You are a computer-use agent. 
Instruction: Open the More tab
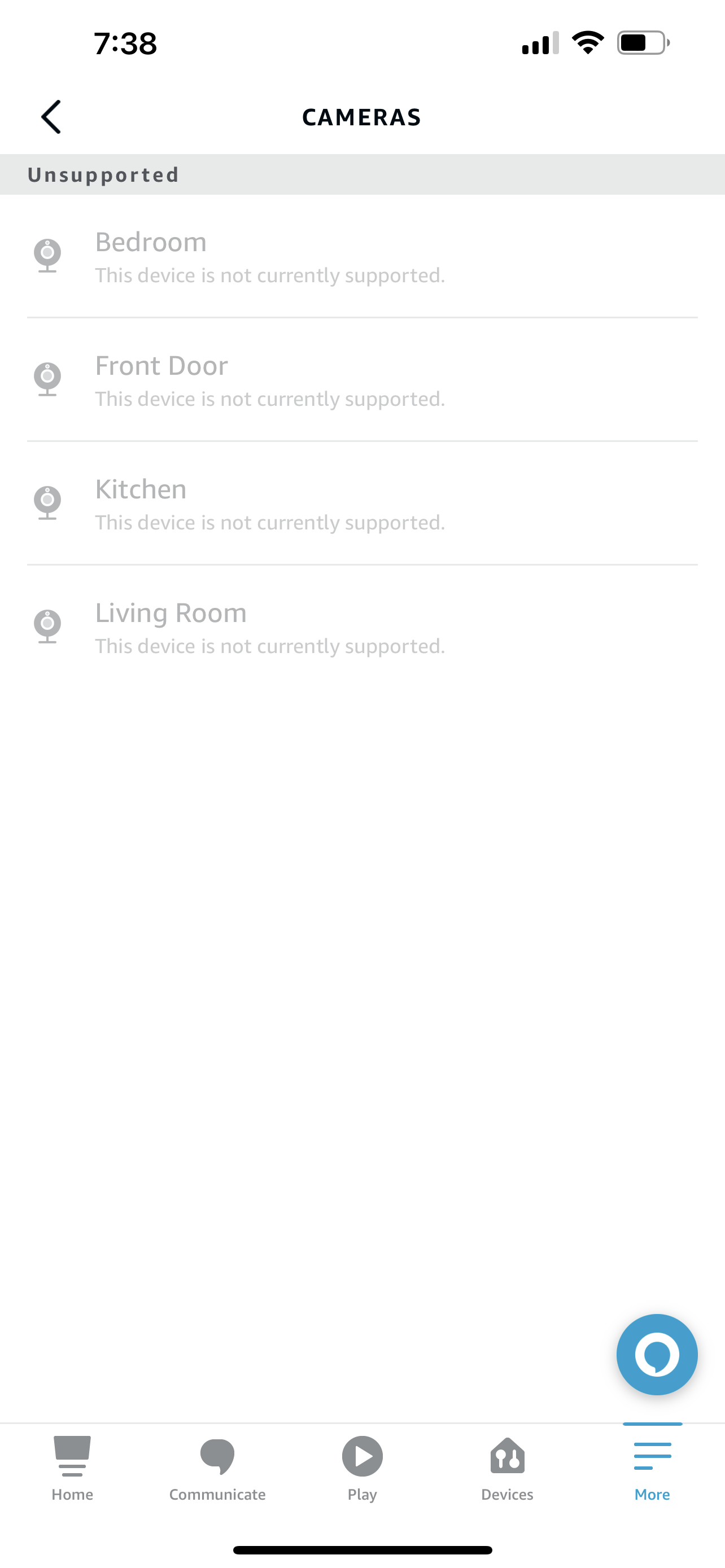pos(652,1468)
